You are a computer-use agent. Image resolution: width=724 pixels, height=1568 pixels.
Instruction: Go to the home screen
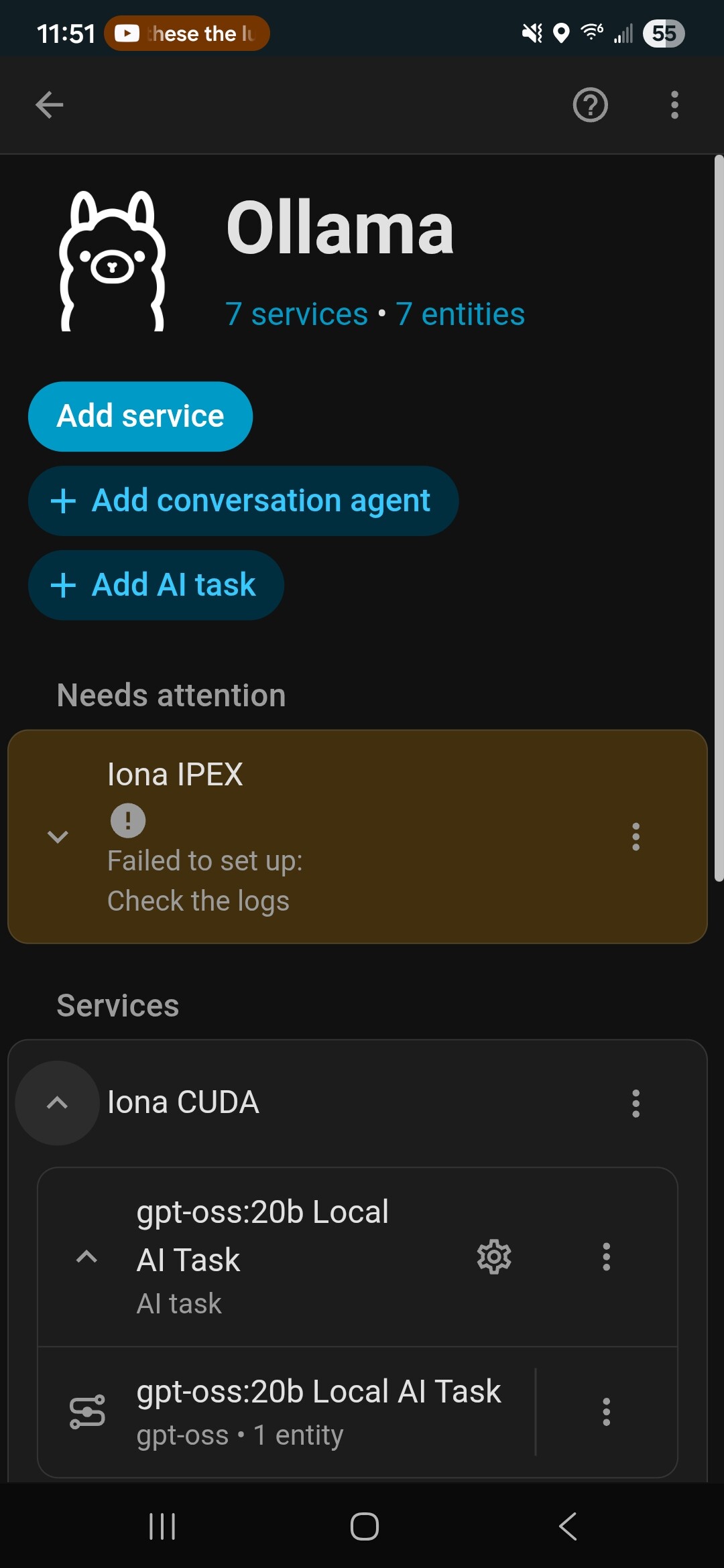tap(364, 1526)
